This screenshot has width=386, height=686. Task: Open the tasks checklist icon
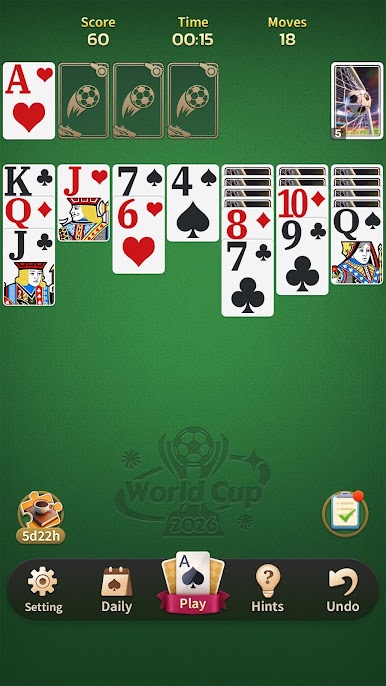pyautogui.click(x=345, y=513)
